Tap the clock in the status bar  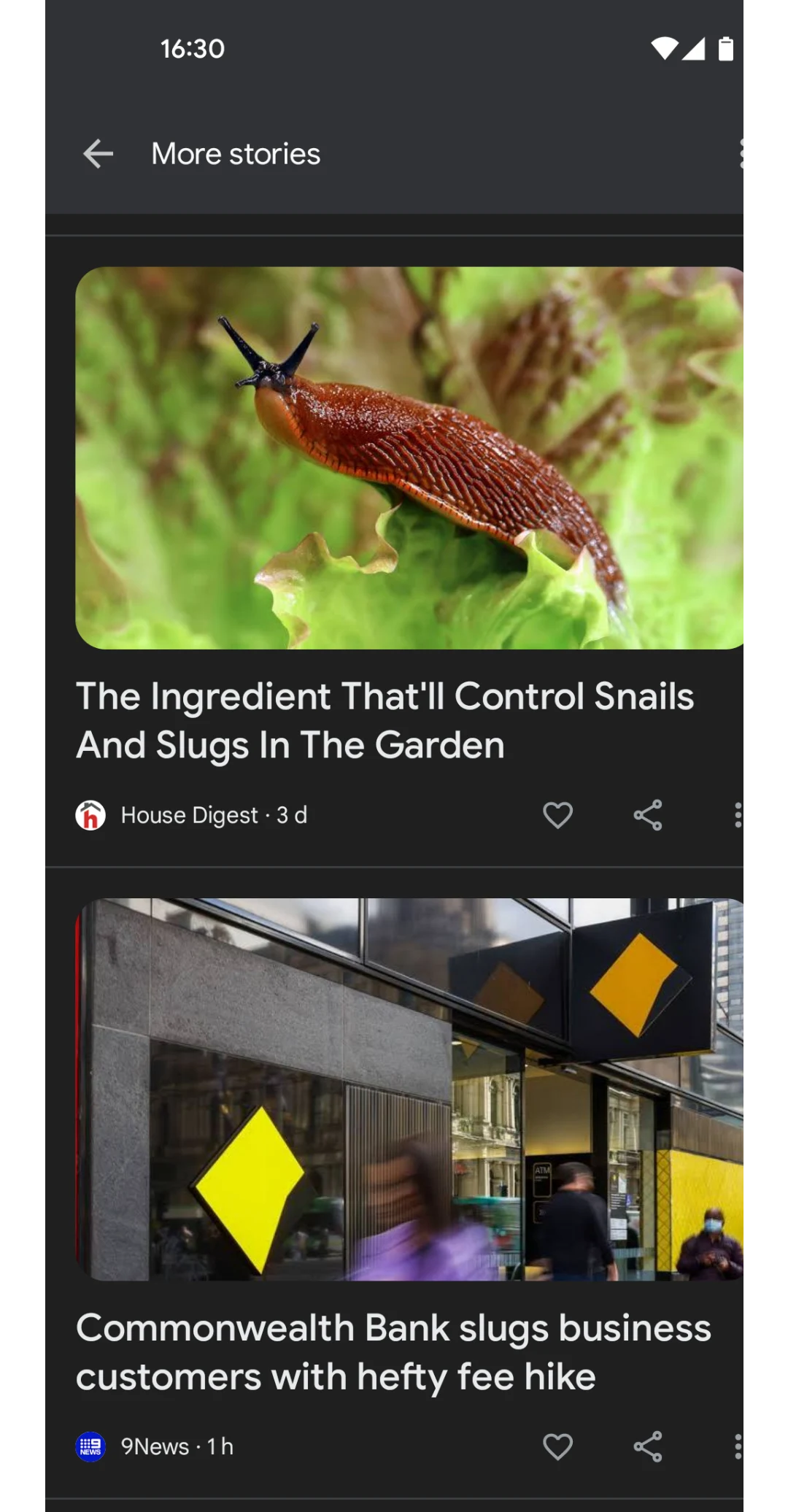[x=193, y=49]
